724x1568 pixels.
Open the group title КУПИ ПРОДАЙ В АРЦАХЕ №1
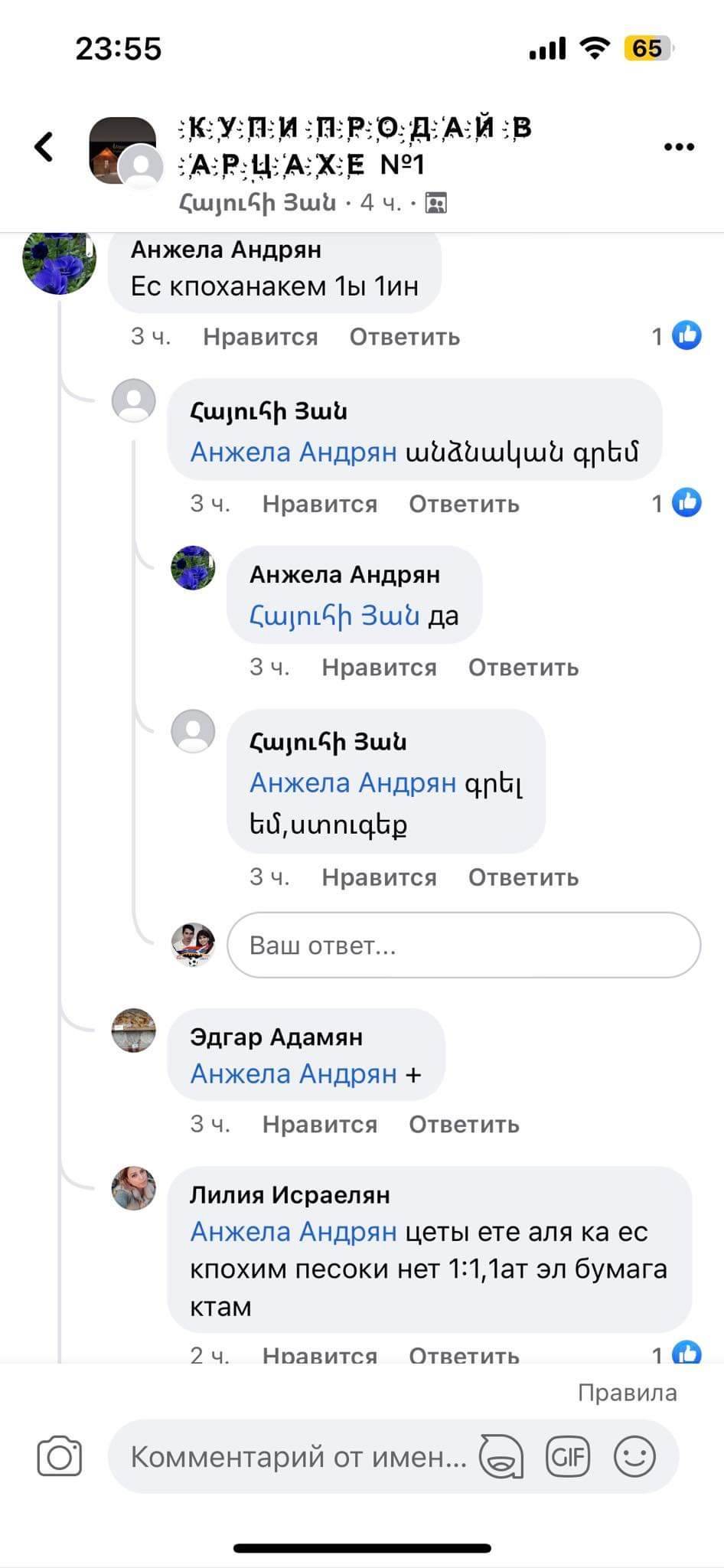pyautogui.click(x=356, y=145)
